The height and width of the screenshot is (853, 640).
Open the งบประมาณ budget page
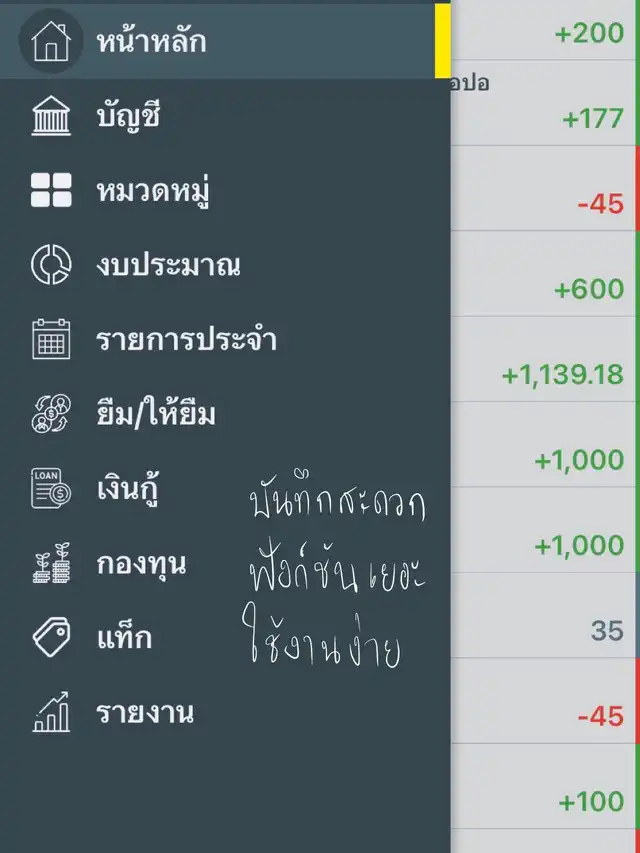tap(166, 265)
